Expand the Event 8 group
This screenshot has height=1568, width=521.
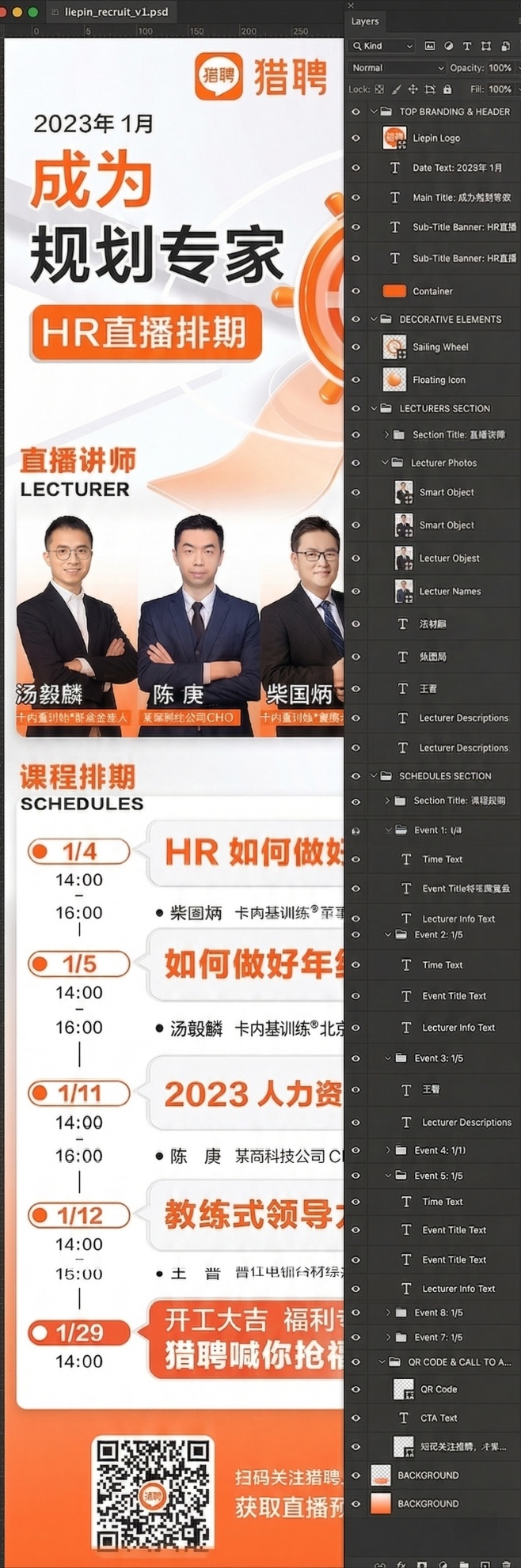point(388,1312)
